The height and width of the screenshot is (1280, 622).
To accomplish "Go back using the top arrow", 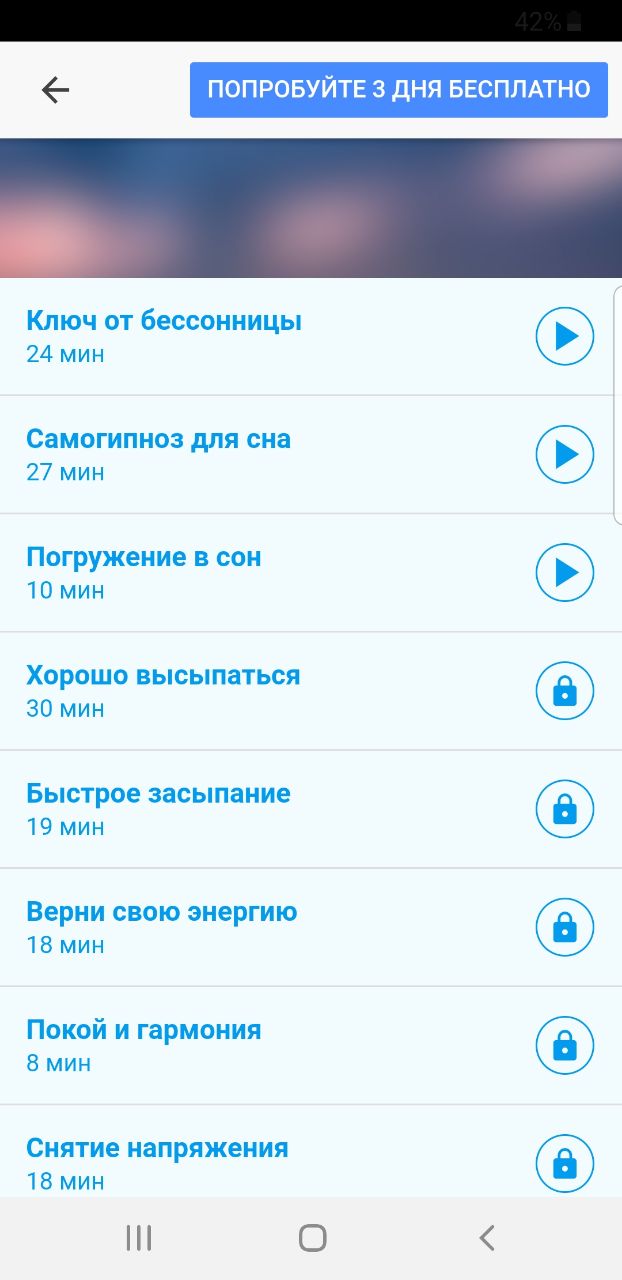I will [x=55, y=90].
